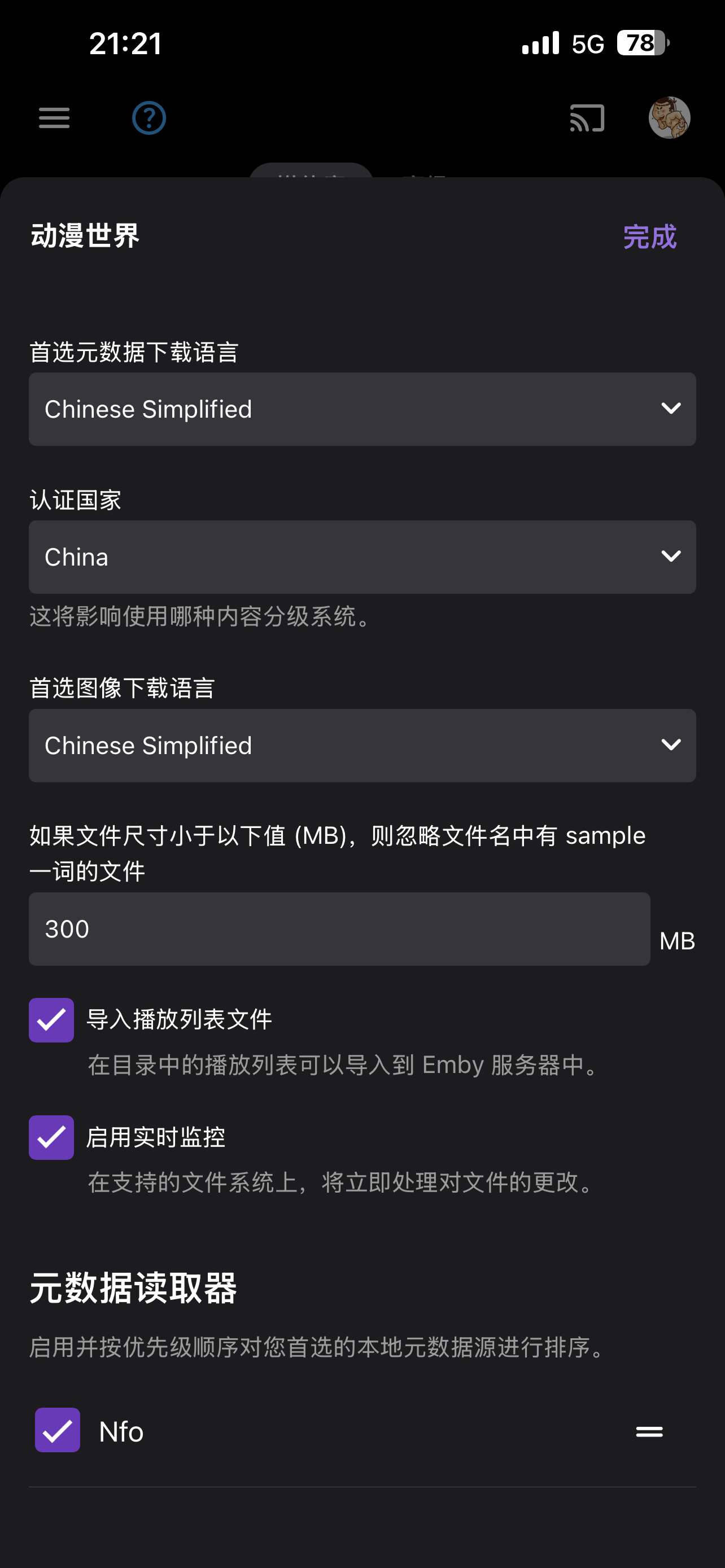Open the user profile avatar
Viewport: 725px width, 1568px height.
pos(669,118)
